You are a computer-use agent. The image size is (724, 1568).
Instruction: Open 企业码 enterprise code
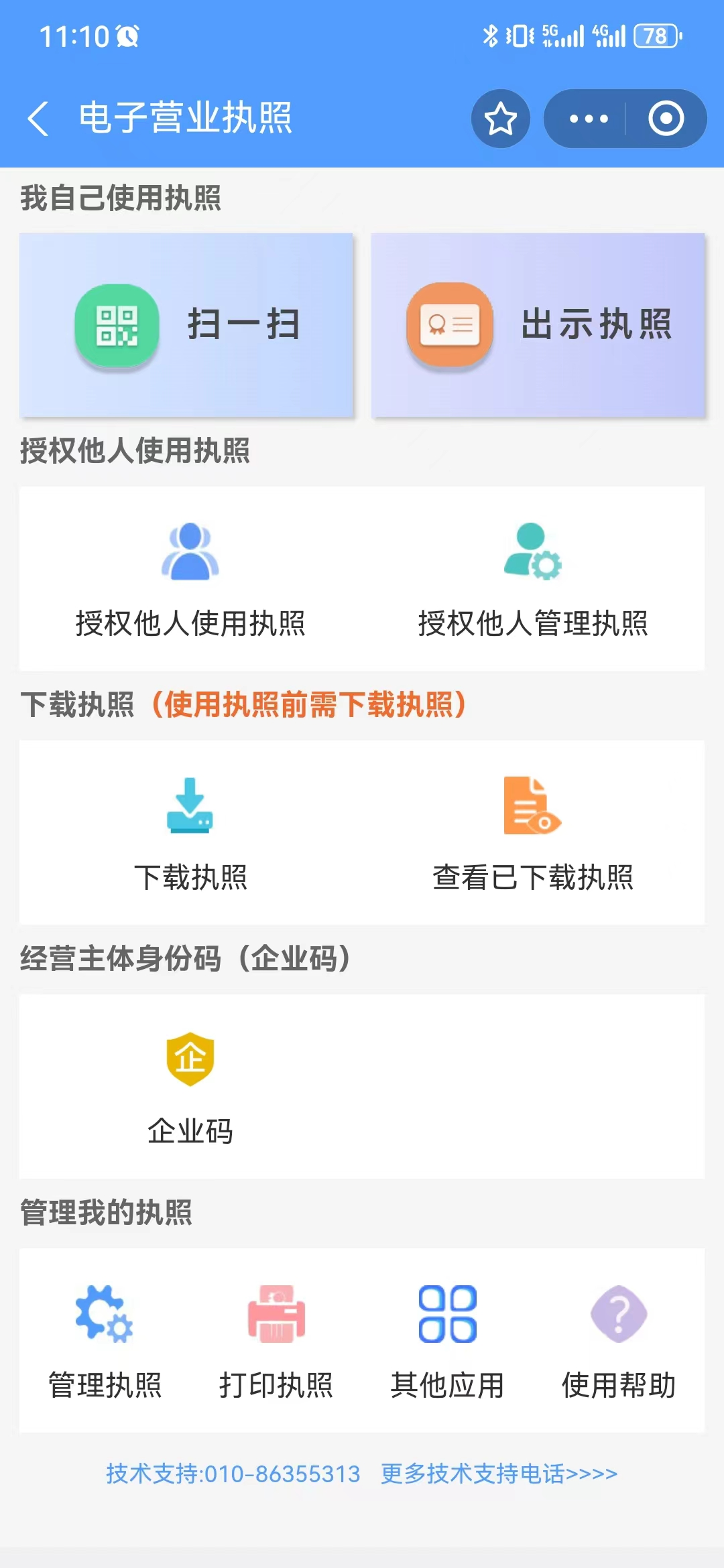pyautogui.click(x=190, y=1087)
